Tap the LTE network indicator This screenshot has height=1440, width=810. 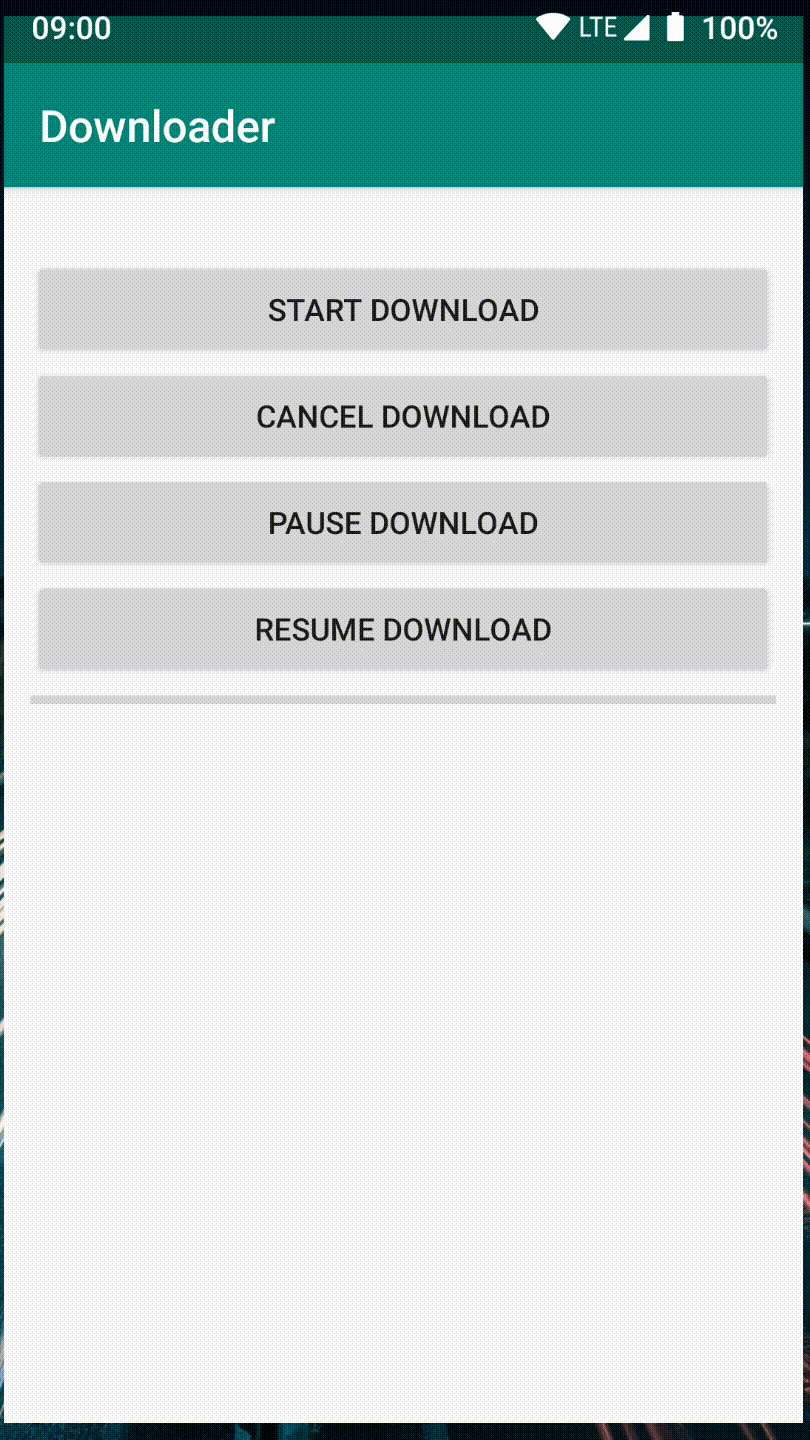[x=599, y=27]
